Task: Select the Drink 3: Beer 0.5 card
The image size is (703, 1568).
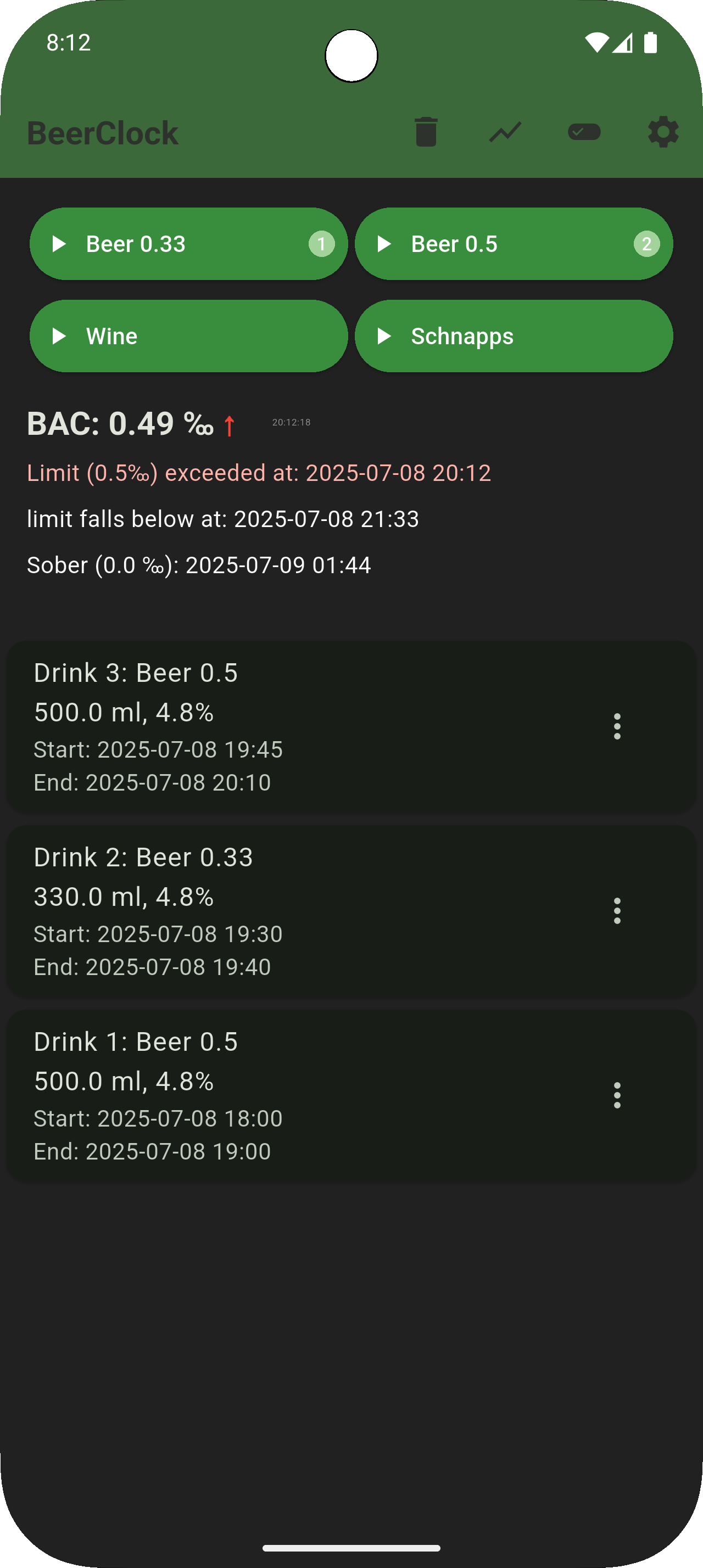Action: (351, 727)
